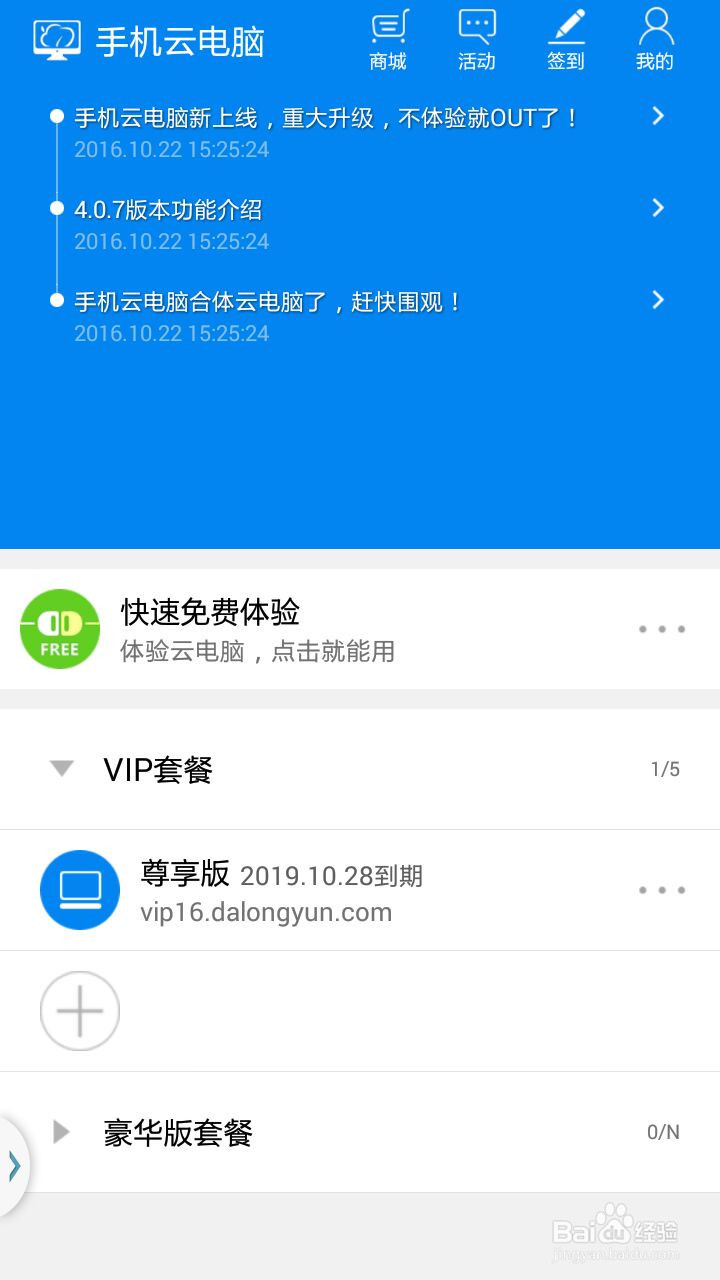Open options menu for 尊享版 package
This screenshot has width=720, height=1280.
[x=661, y=889]
